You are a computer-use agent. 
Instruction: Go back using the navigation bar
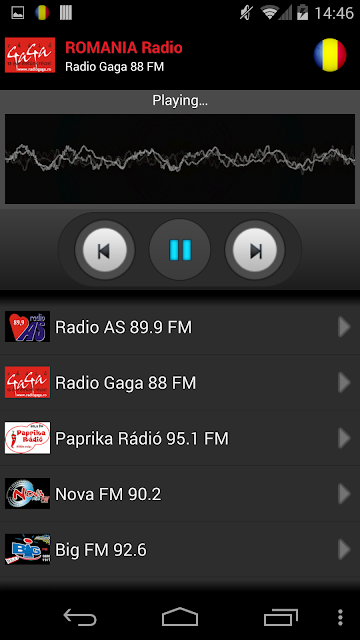(80, 618)
